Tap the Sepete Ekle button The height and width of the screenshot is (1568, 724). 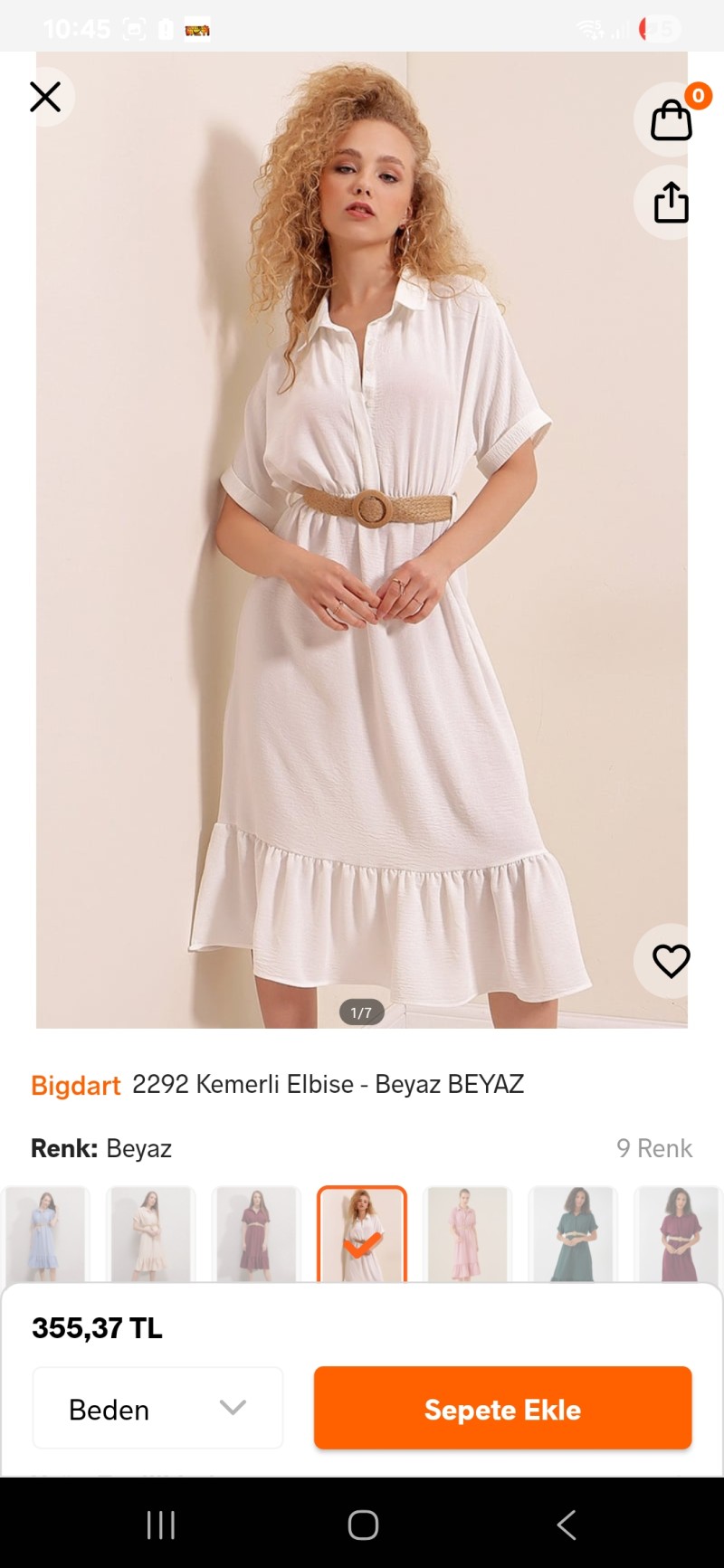[502, 1408]
